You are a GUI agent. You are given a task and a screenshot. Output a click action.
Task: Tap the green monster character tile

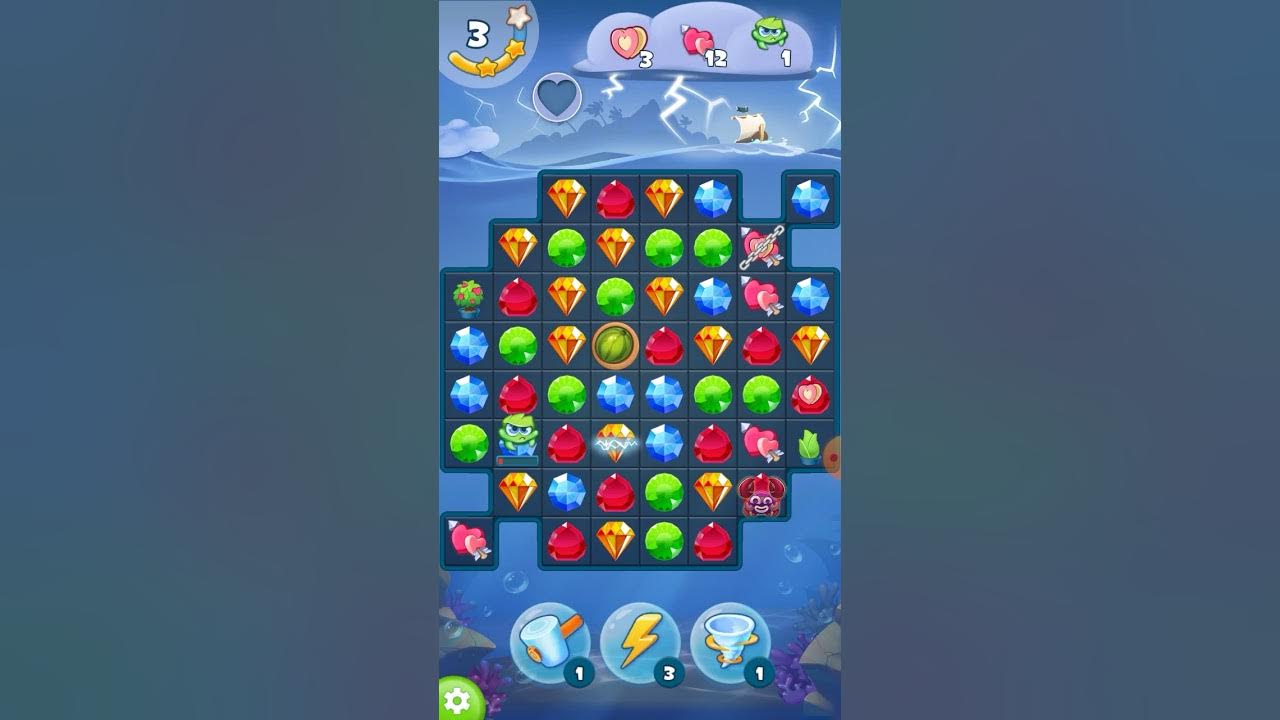tap(518, 440)
